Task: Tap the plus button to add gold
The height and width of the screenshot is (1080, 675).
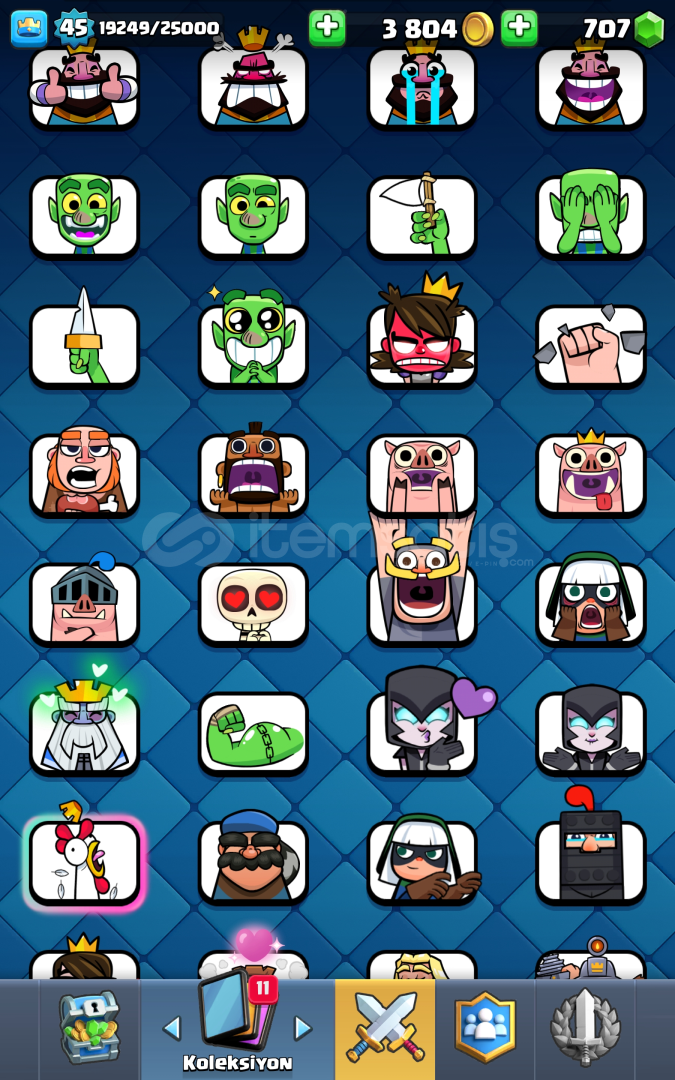Action: coord(327,28)
